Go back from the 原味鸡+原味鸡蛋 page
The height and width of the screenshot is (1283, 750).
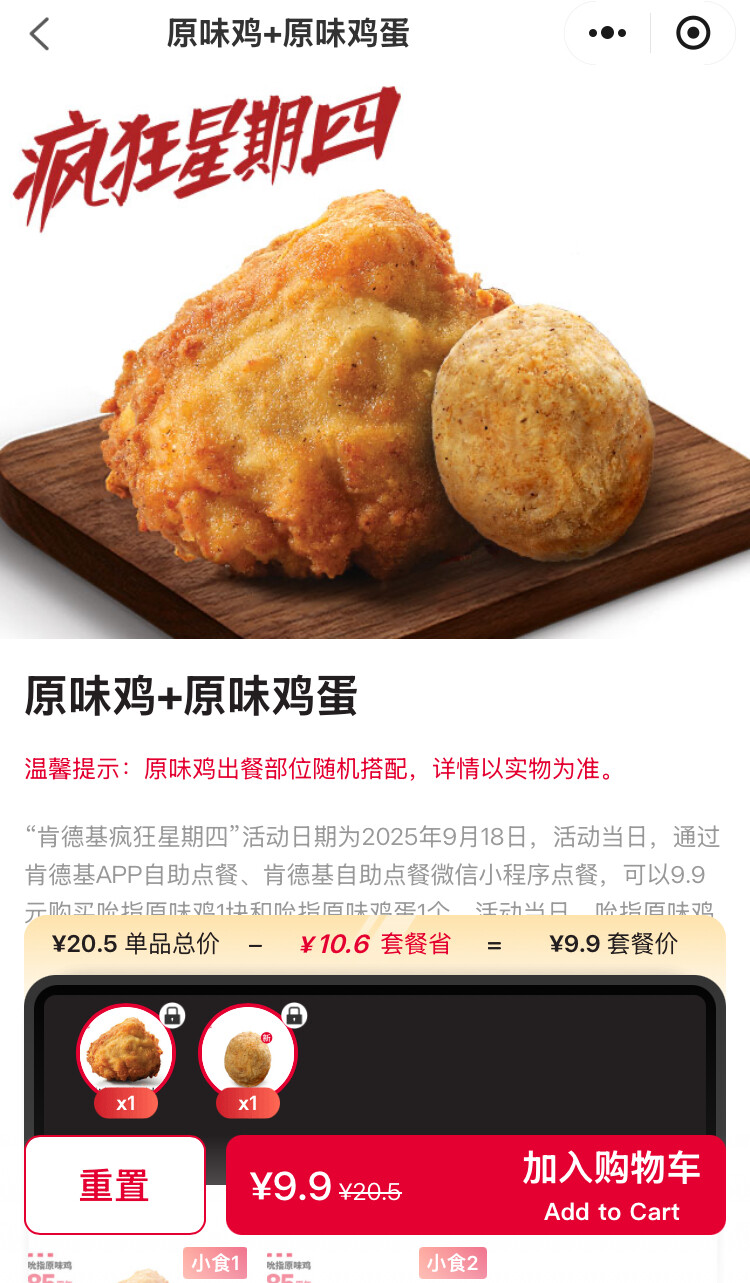[39, 34]
